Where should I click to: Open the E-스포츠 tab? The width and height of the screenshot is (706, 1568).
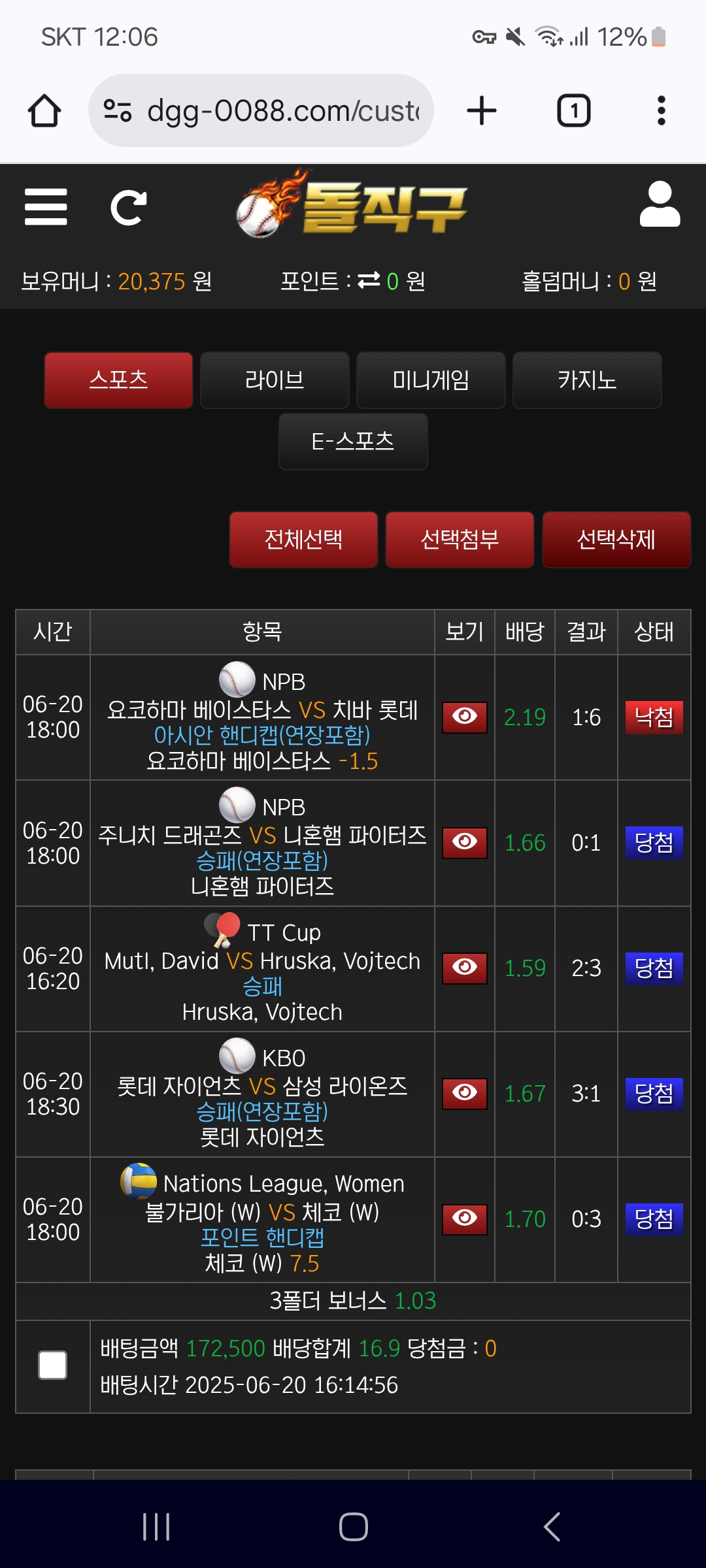pyautogui.click(x=353, y=442)
